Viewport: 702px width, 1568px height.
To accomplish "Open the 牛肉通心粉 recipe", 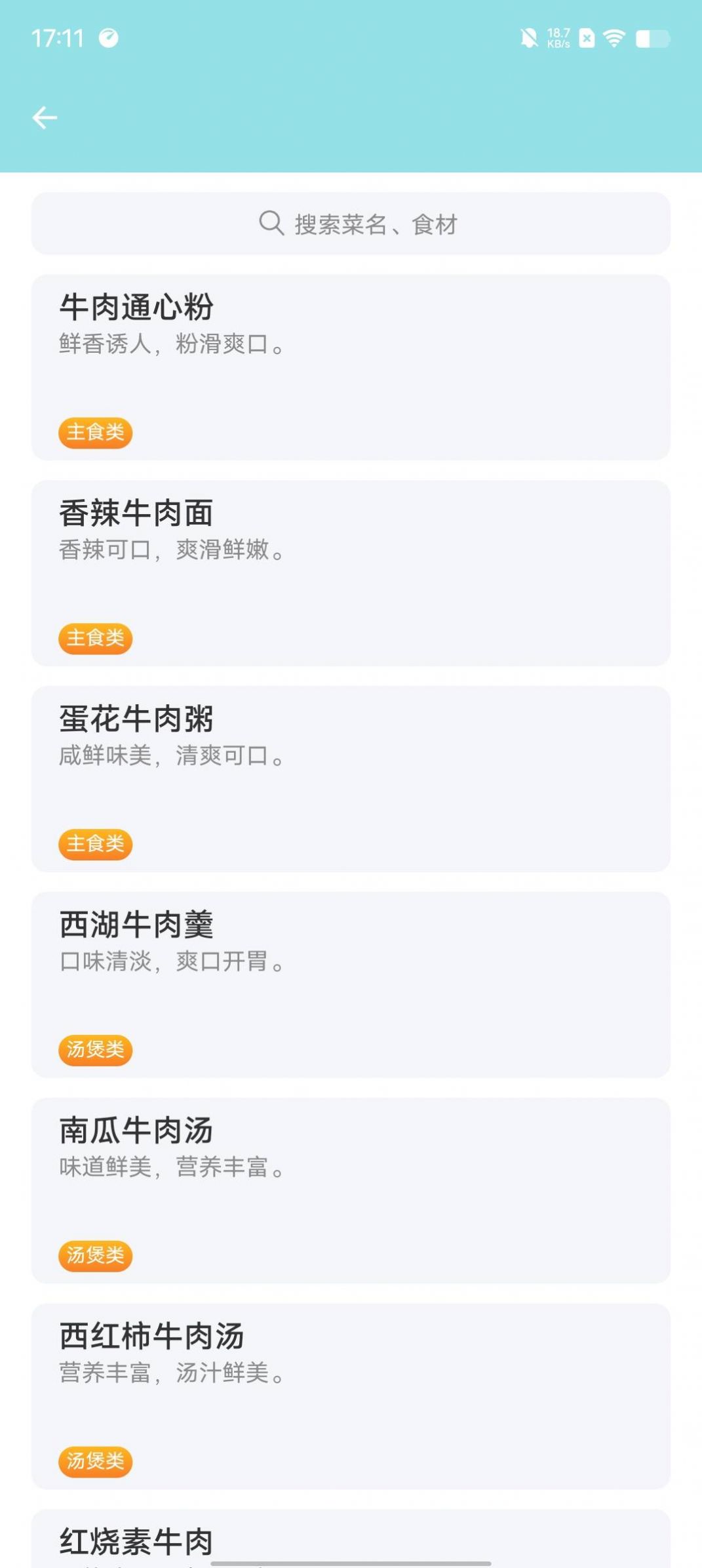I will coord(351,367).
